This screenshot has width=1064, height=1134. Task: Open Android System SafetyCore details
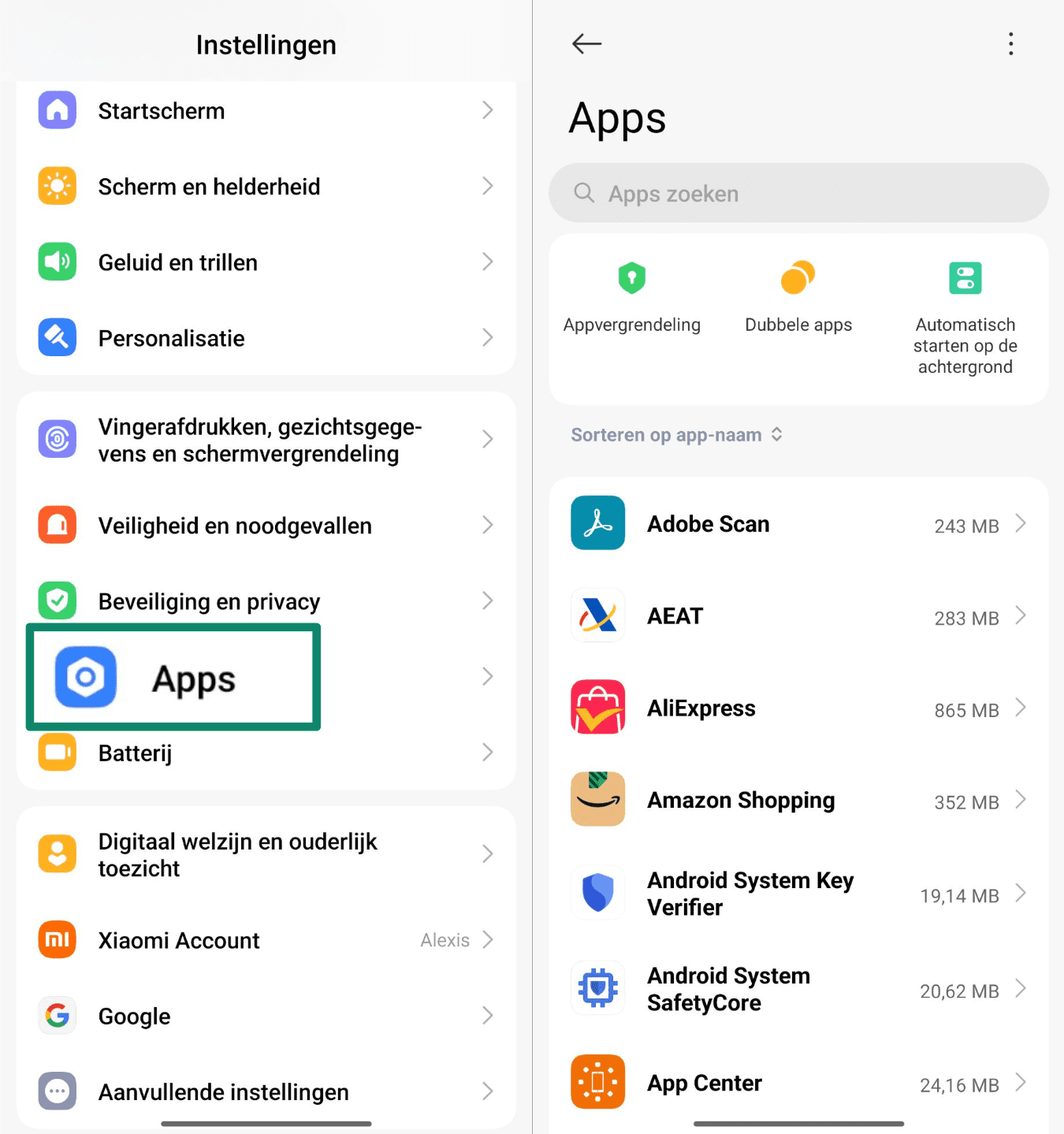click(798, 988)
